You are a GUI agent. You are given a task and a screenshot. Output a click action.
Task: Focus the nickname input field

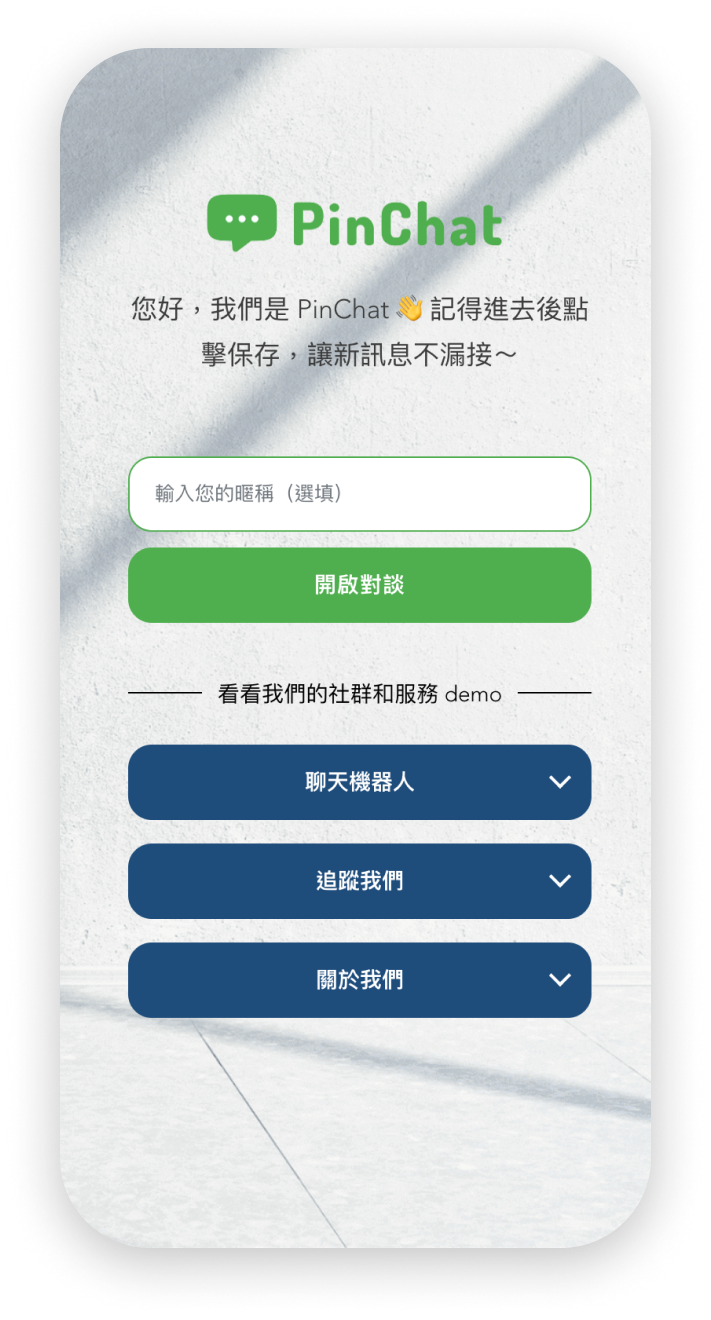359,494
